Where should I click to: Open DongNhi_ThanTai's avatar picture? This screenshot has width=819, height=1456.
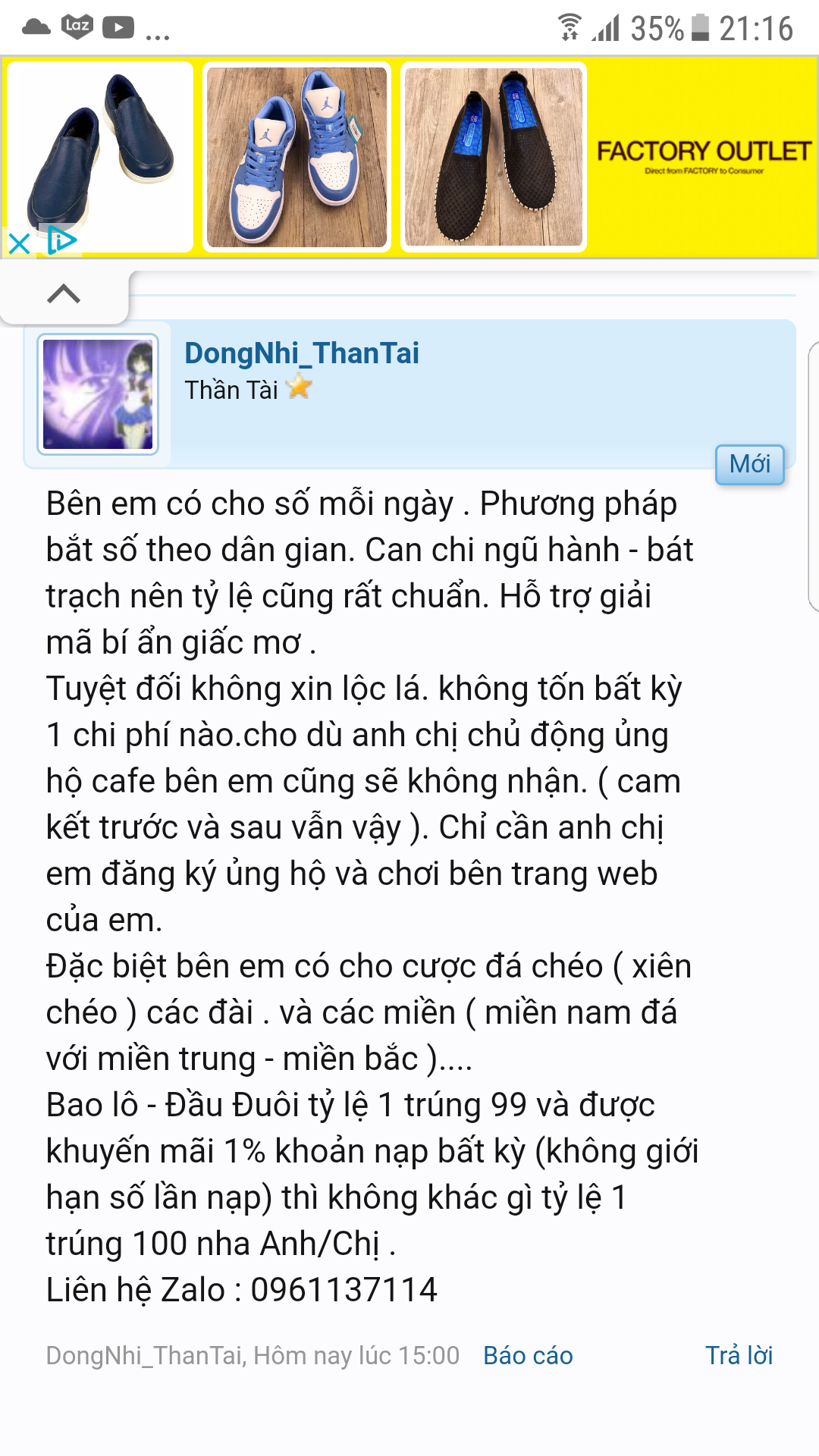coord(98,394)
